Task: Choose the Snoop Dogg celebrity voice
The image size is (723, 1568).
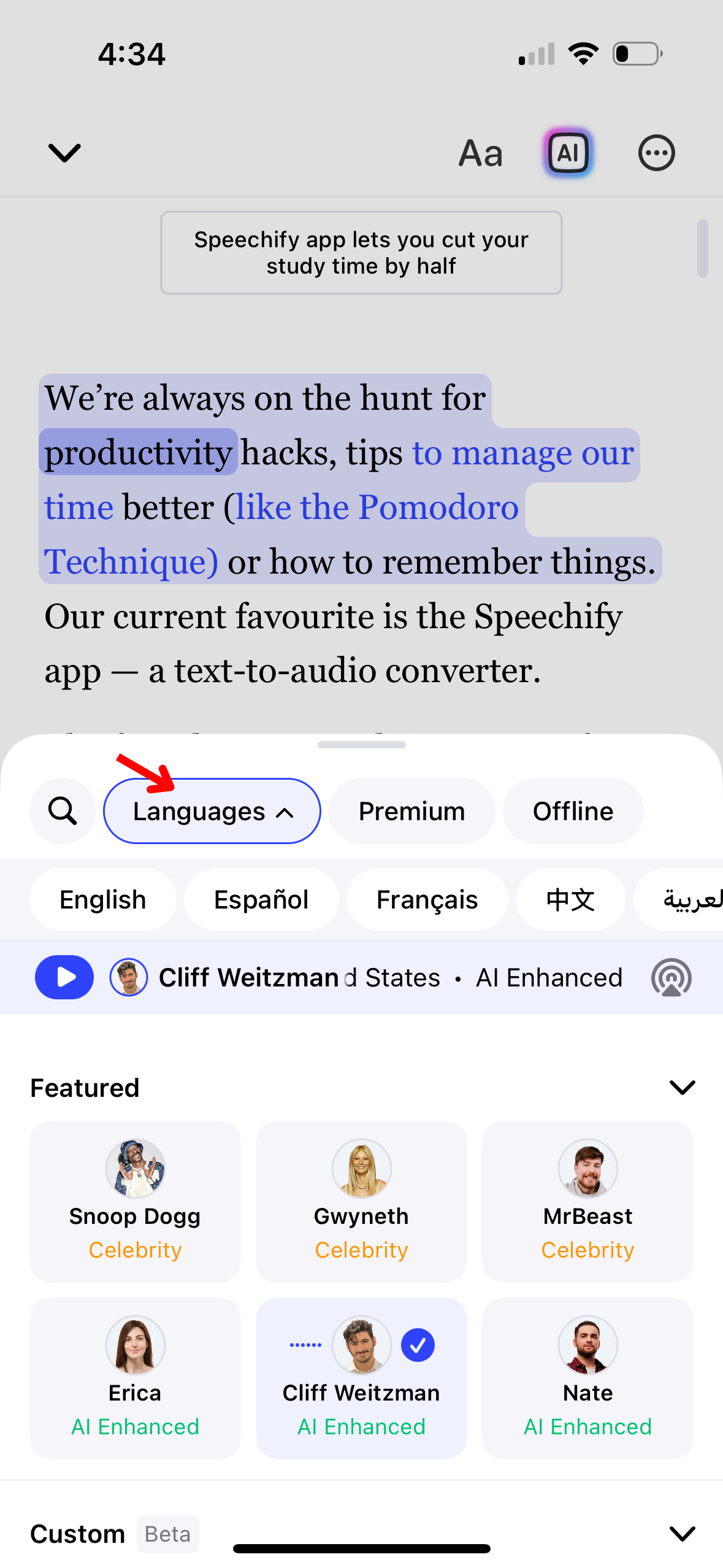Action: tap(135, 1201)
